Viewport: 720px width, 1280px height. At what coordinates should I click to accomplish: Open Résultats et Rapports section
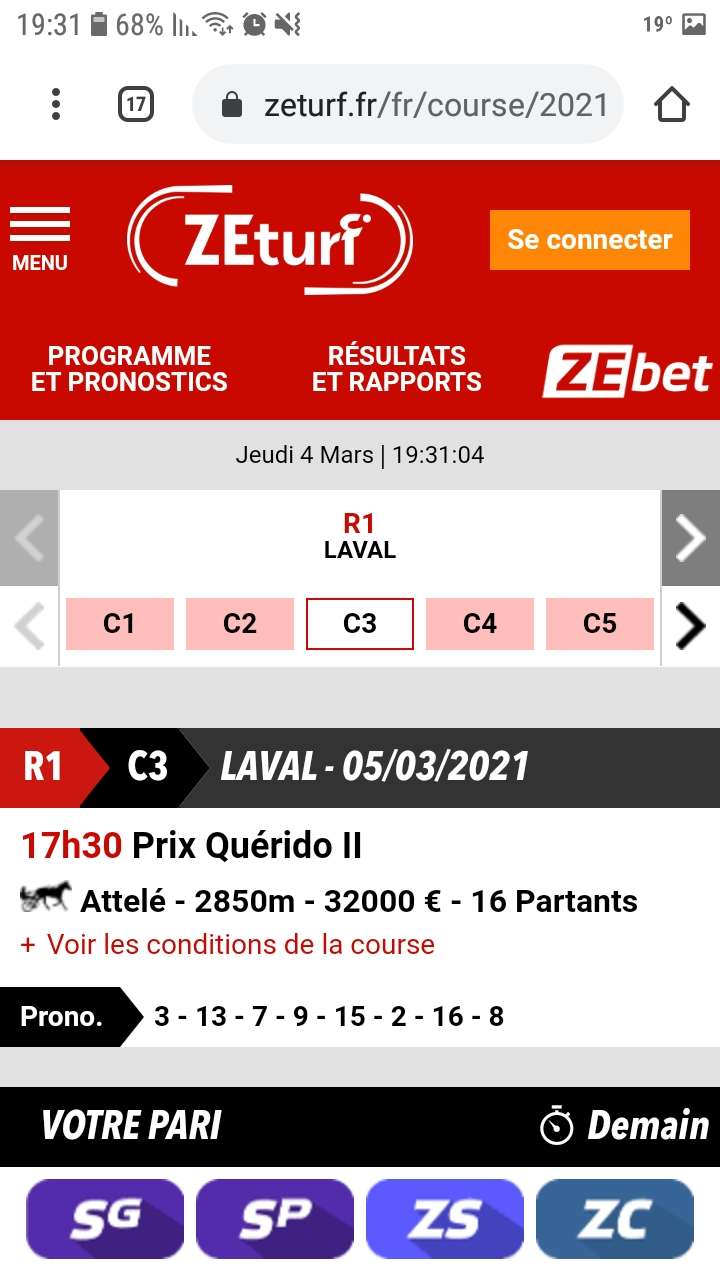[x=397, y=369]
